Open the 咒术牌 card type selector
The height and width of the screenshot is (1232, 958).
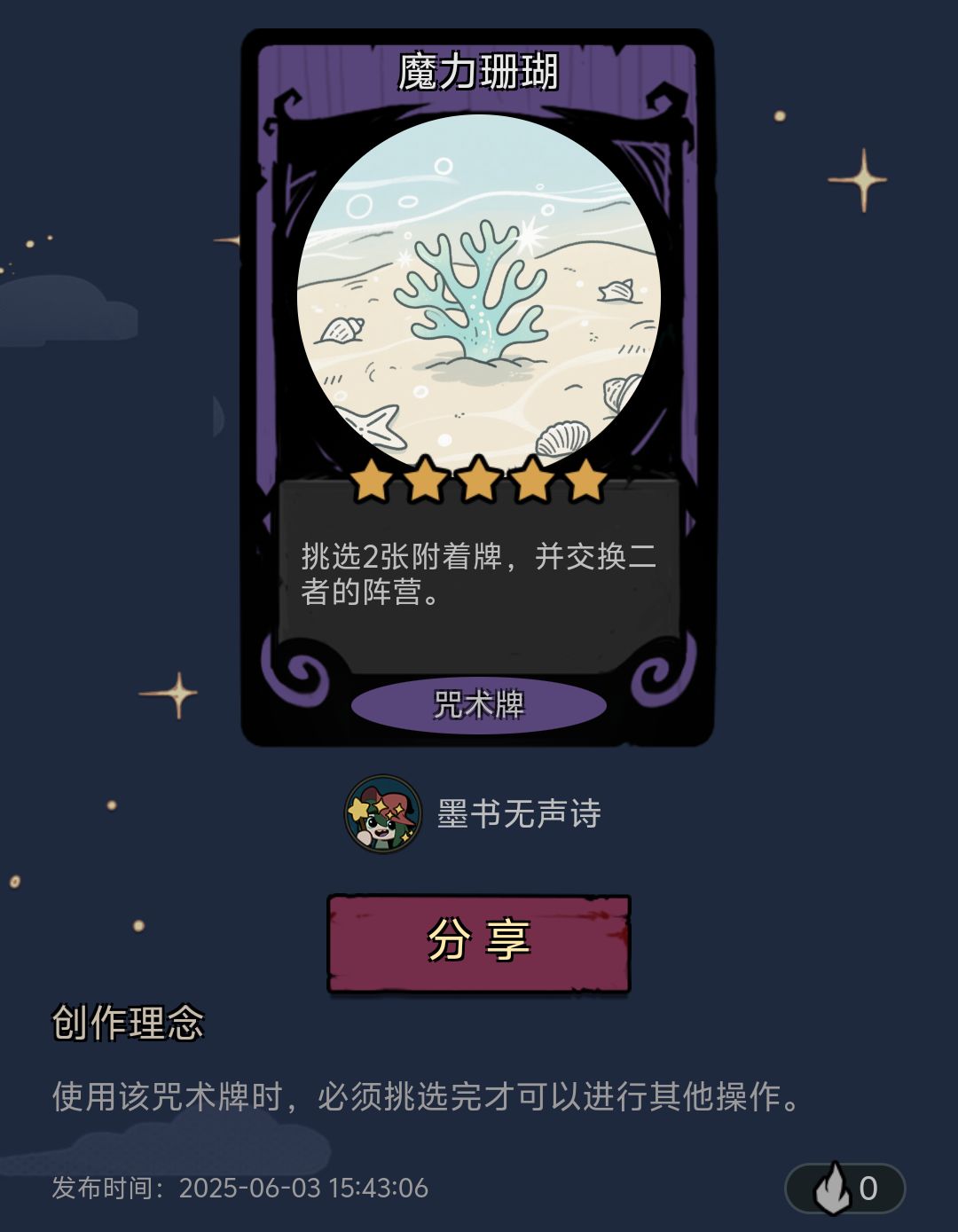point(482,706)
